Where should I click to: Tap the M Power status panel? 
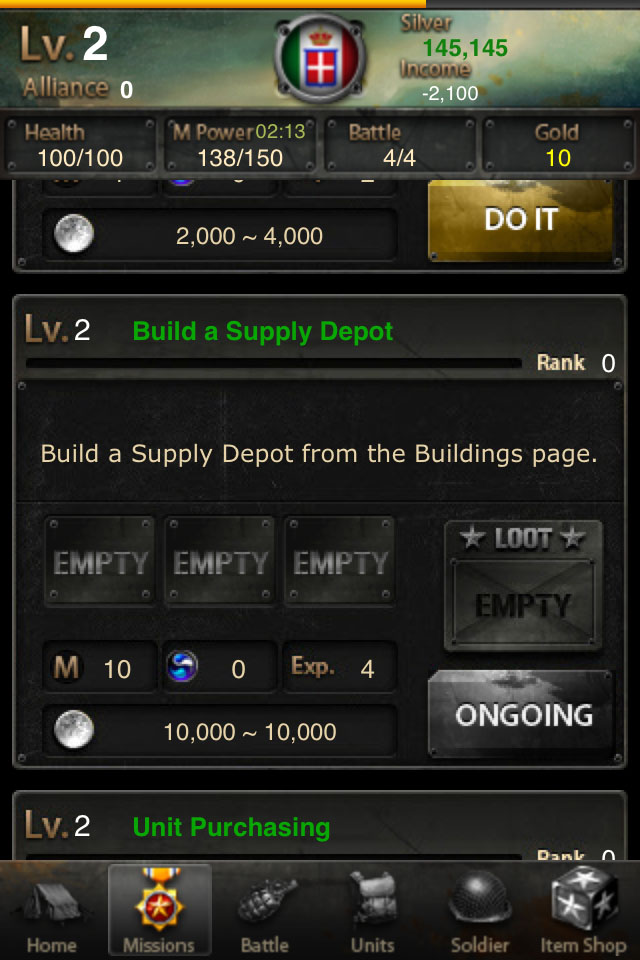coord(240,146)
